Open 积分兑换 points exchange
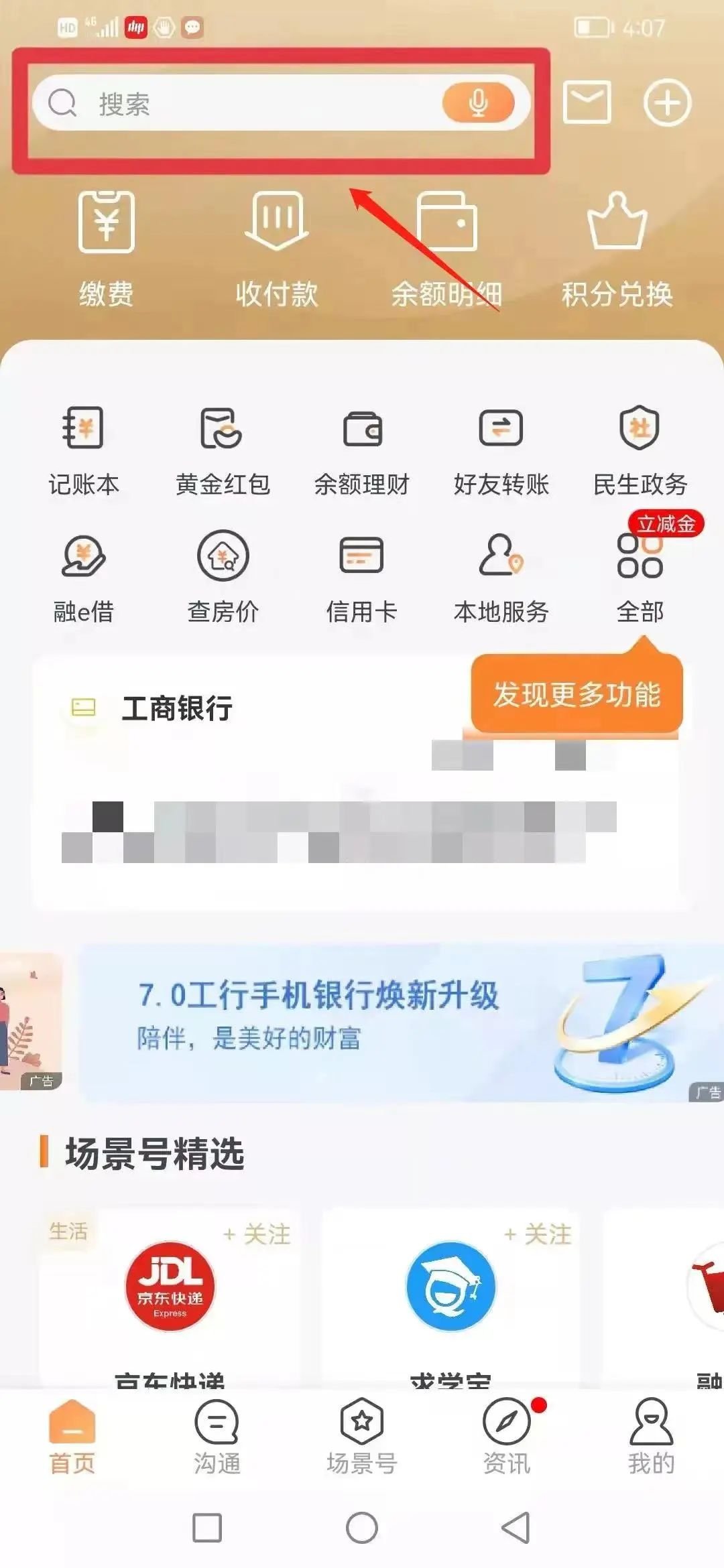 coord(617,248)
